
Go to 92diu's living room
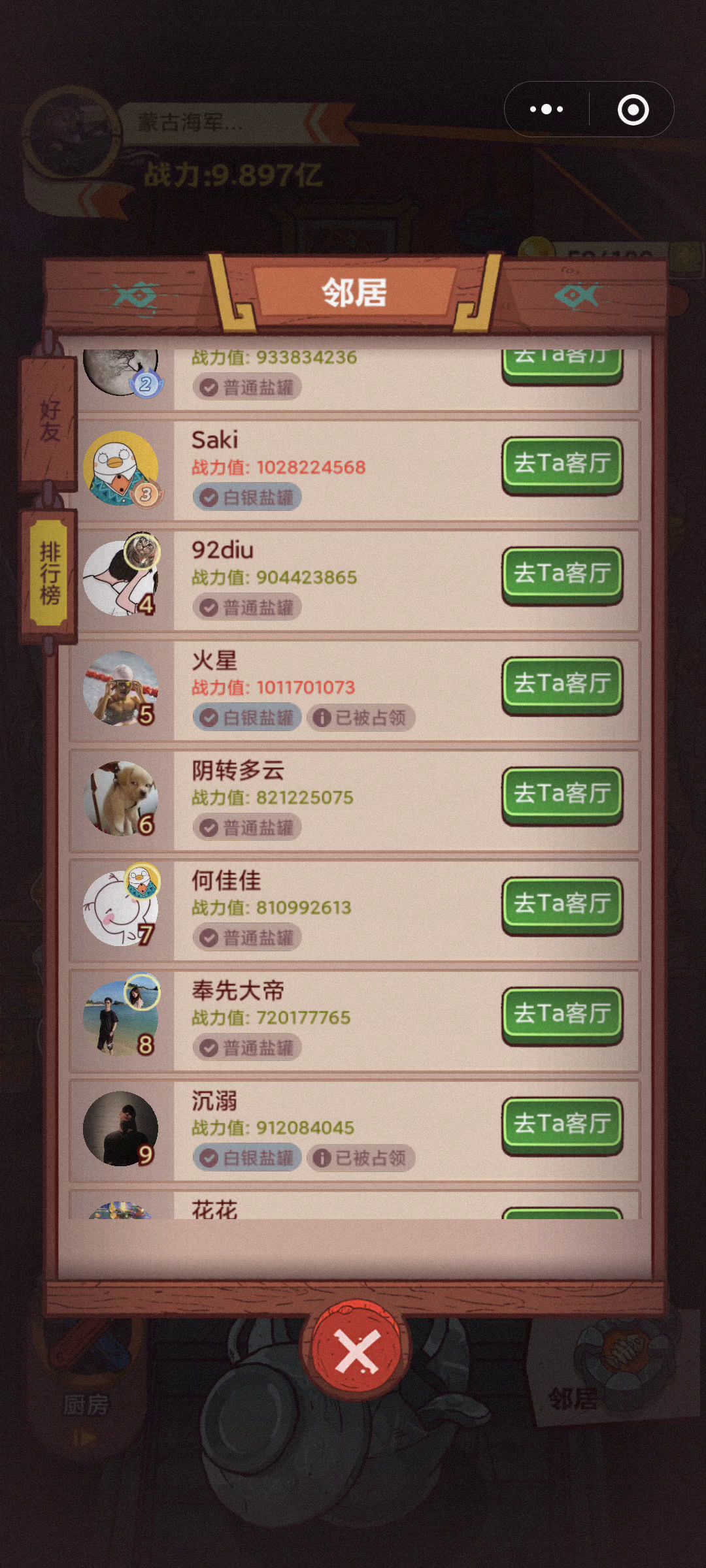point(562,574)
